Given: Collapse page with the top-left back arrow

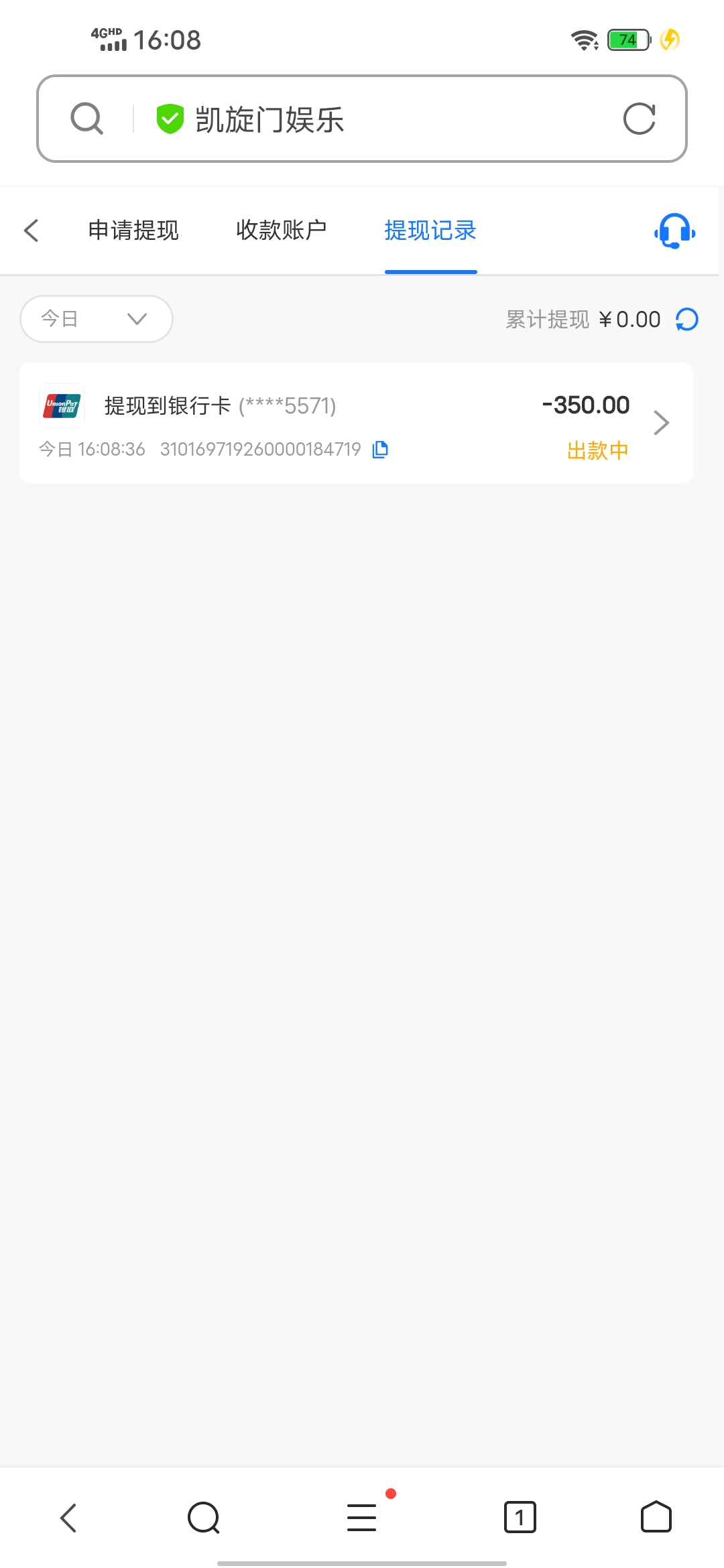Looking at the screenshot, I should click(x=31, y=230).
